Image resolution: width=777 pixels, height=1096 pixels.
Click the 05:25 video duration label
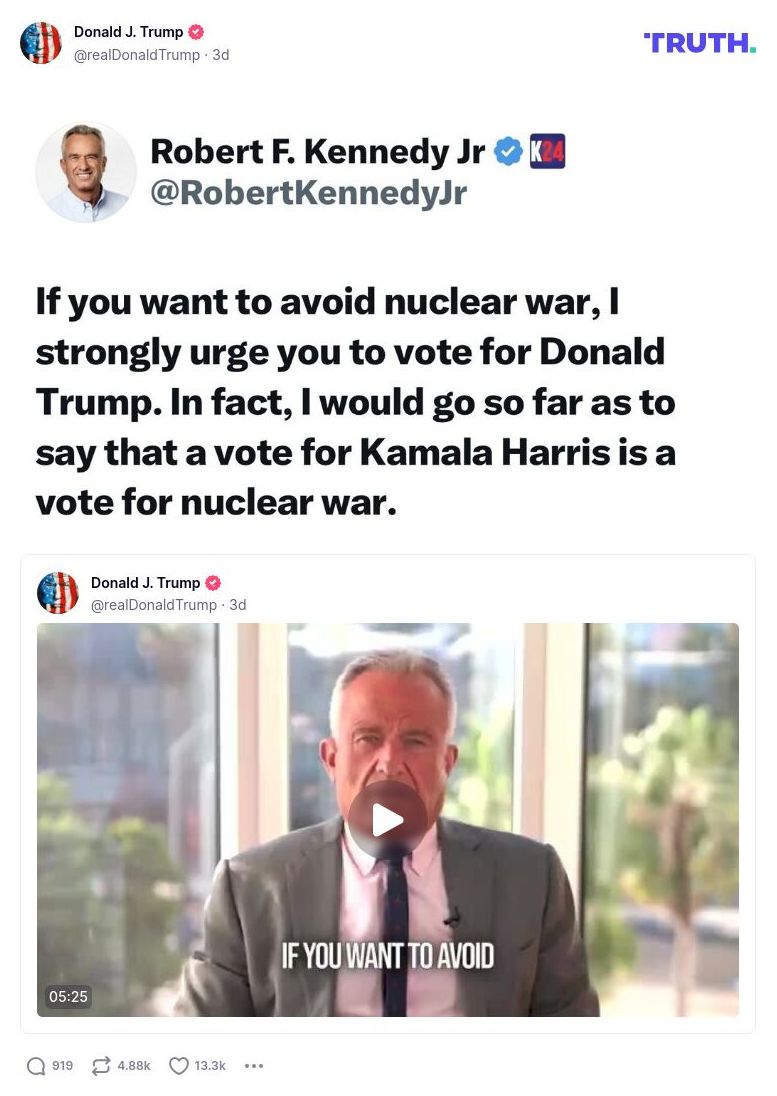(67, 996)
